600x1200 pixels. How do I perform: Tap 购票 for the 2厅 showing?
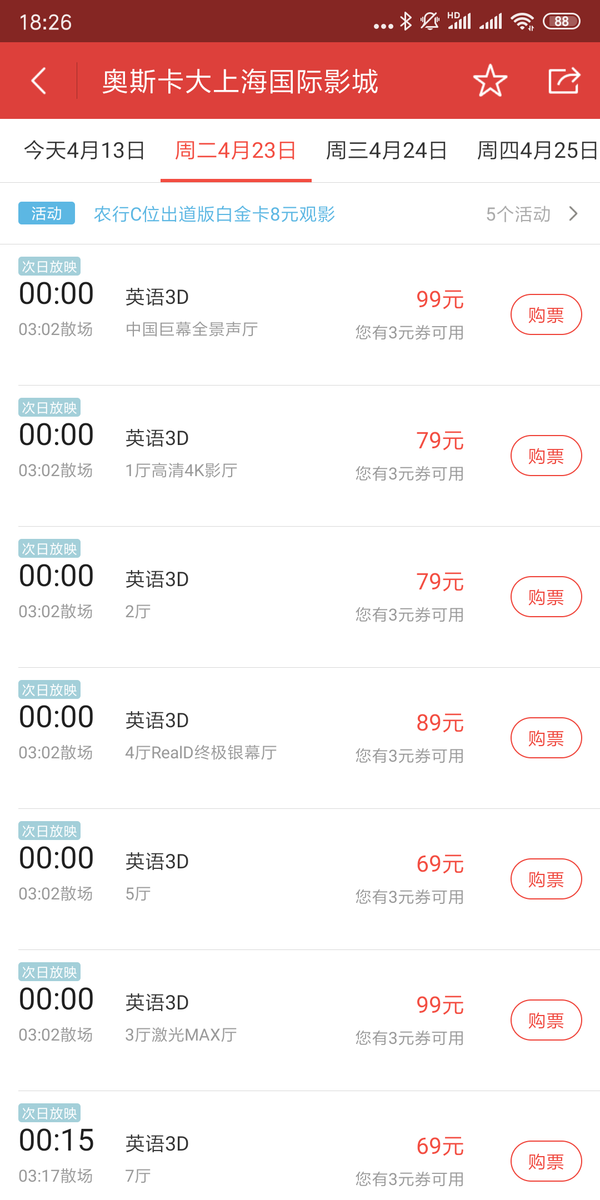[x=546, y=598]
